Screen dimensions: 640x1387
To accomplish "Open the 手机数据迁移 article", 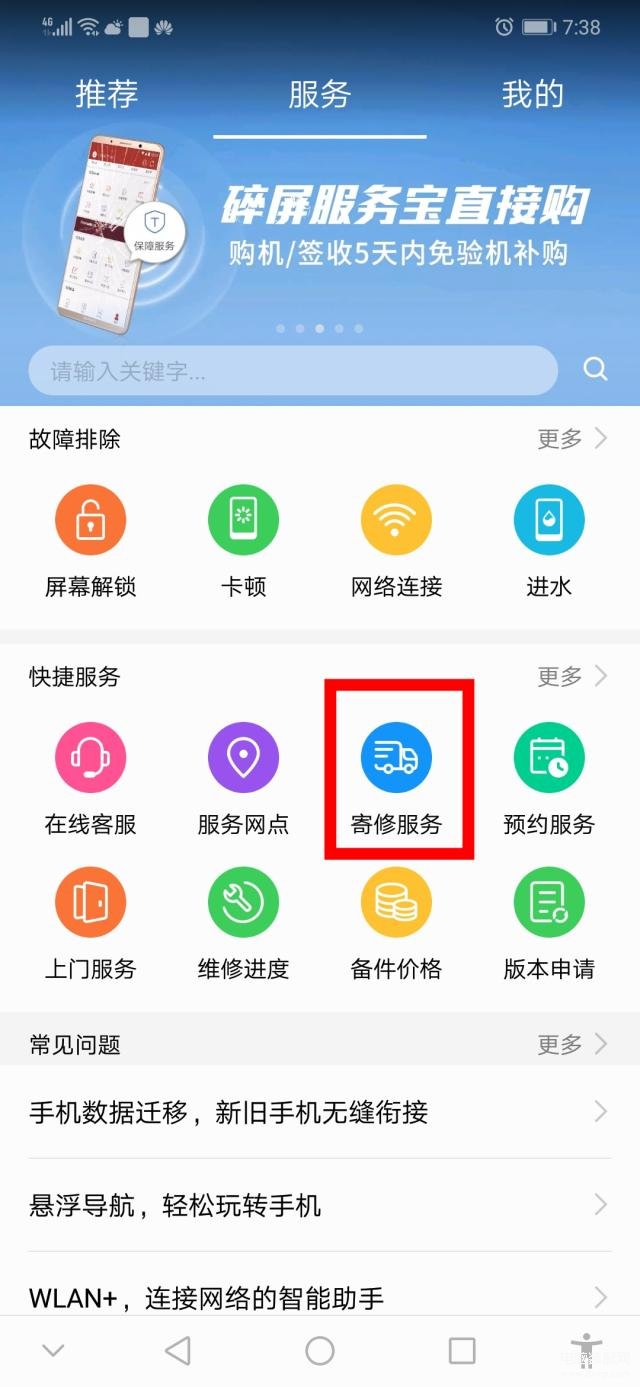I will 320,1112.
